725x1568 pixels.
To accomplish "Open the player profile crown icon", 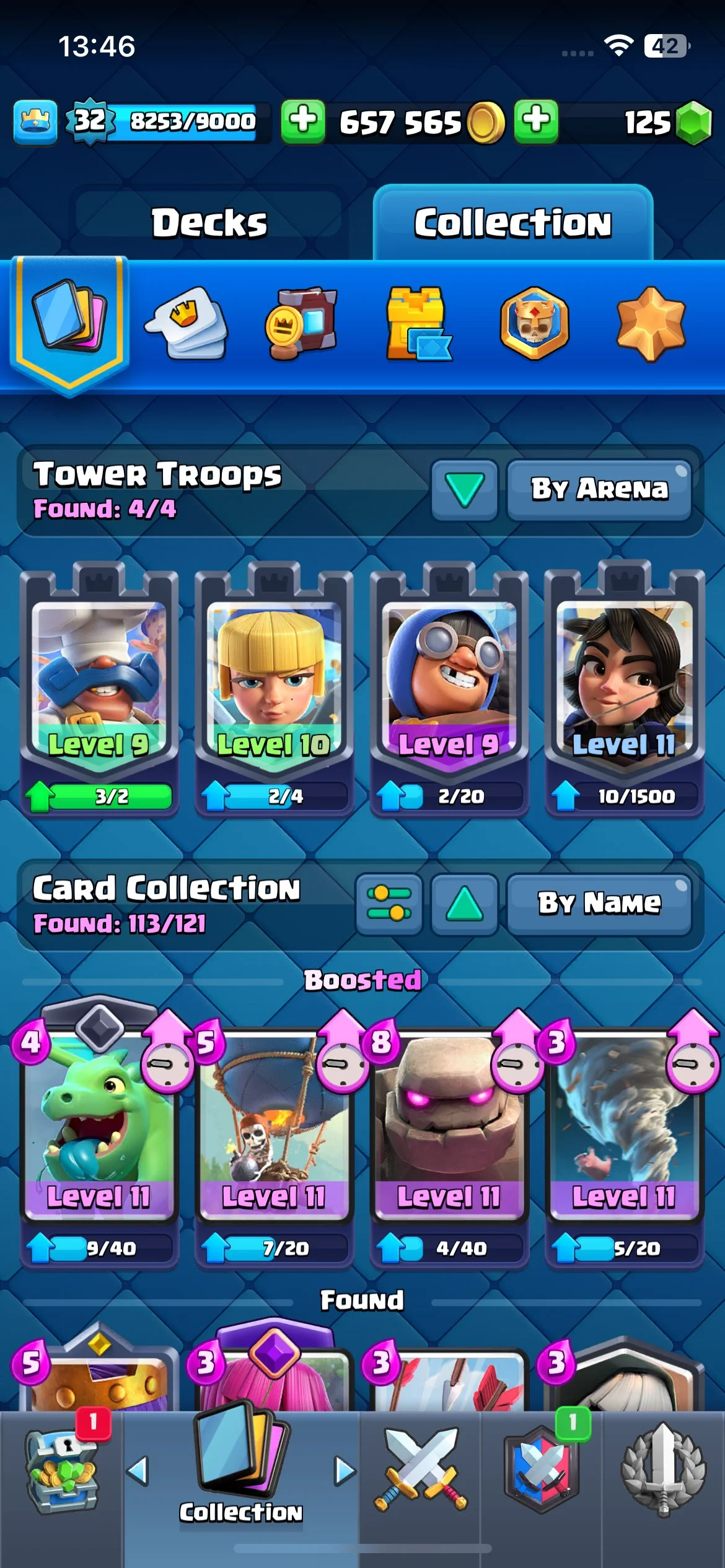I will pos(35,121).
